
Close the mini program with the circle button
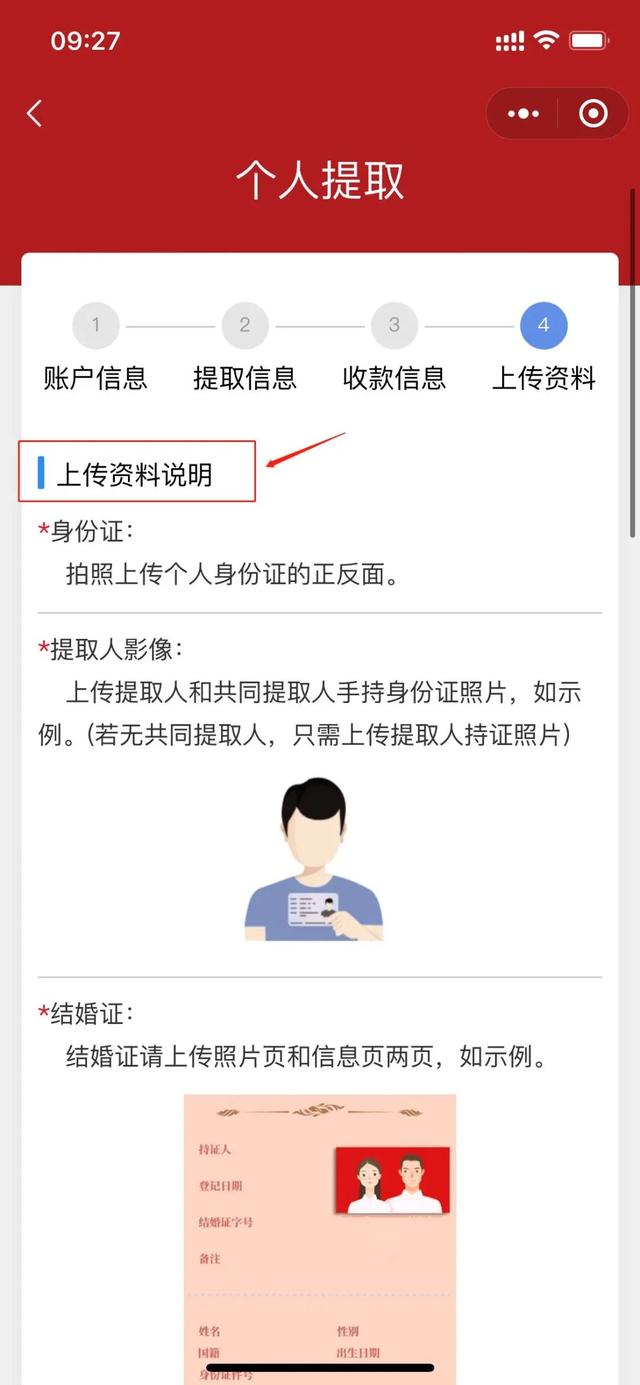[x=594, y=114]
